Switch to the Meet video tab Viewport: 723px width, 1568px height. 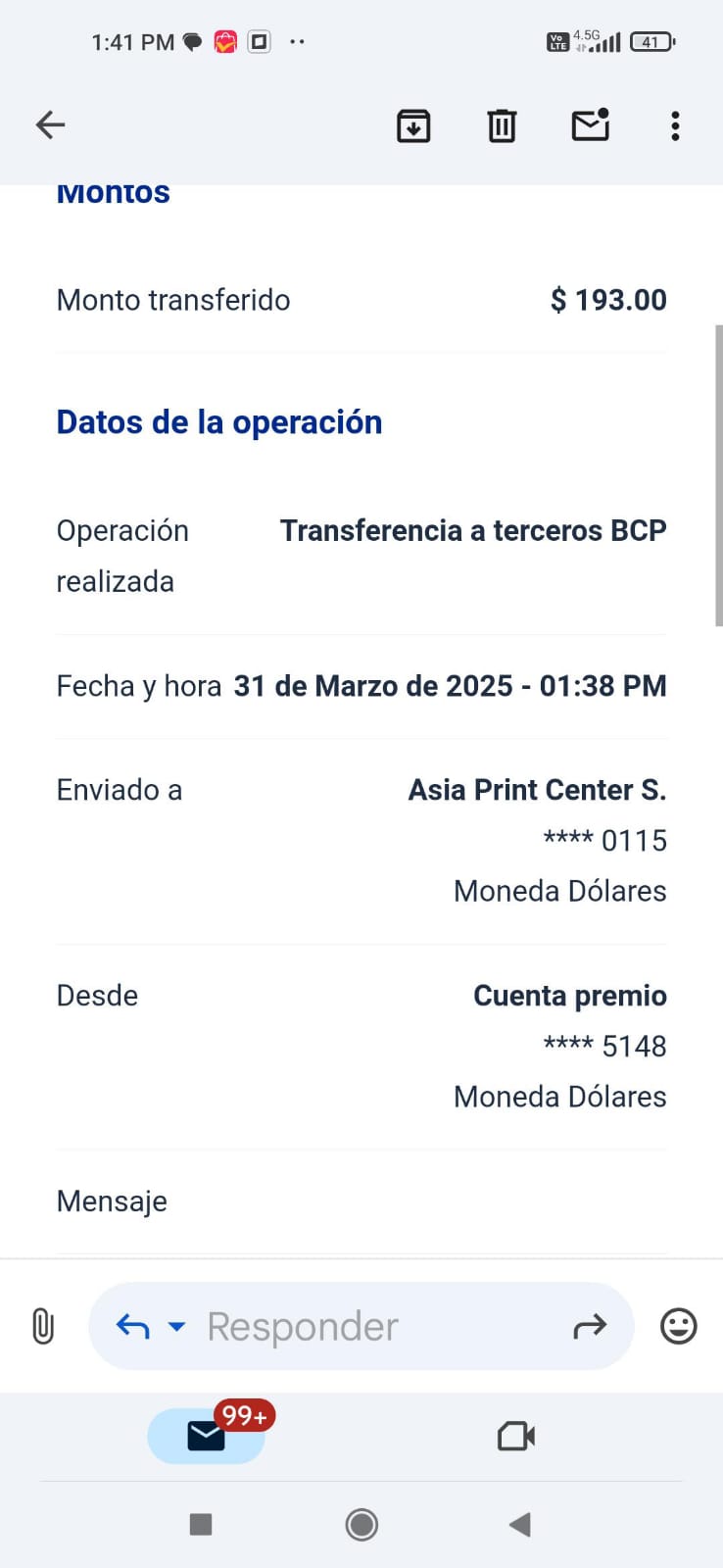[x=516, y=1437]
